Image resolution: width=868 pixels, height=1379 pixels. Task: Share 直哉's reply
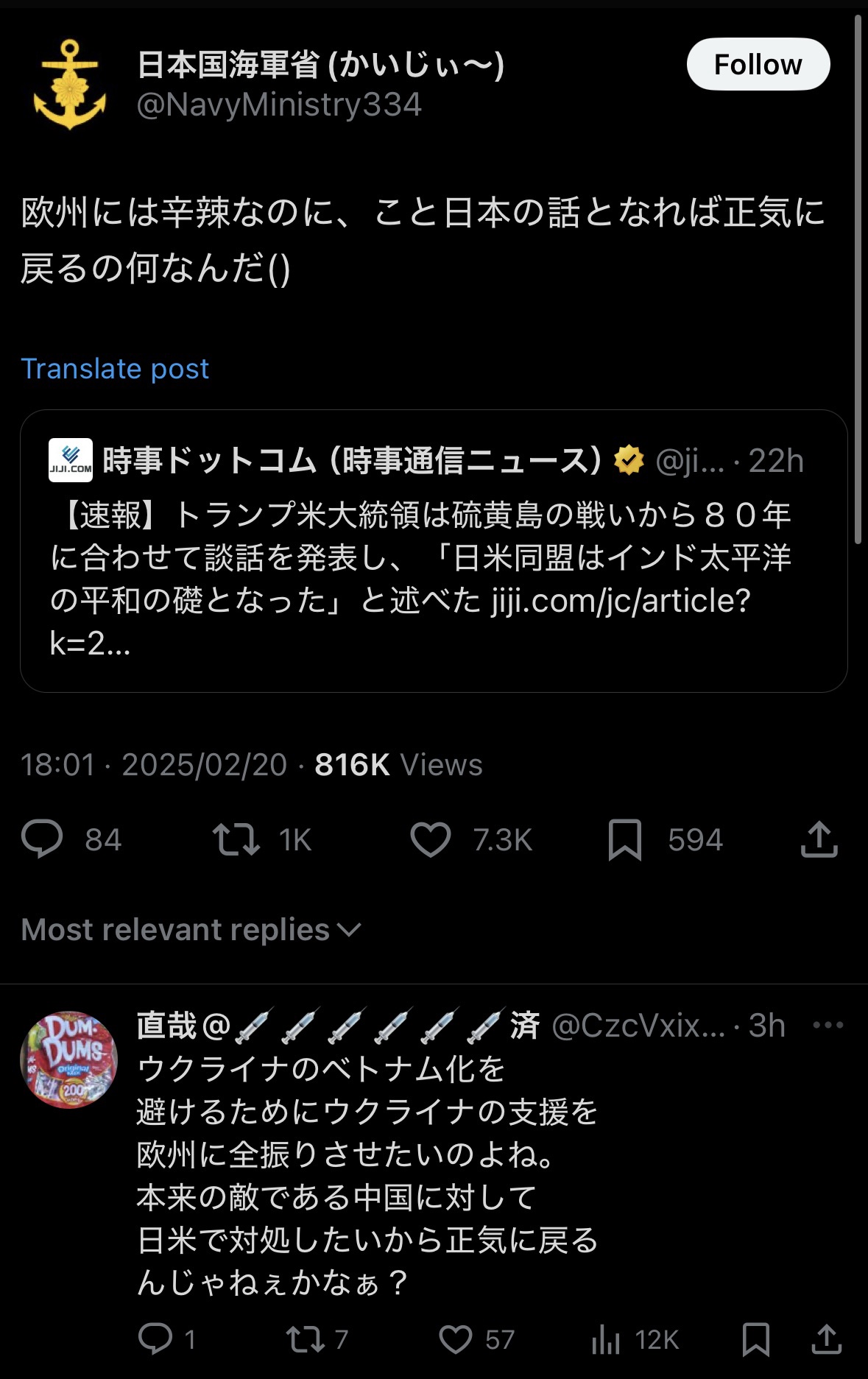(x=826, y=1339)
